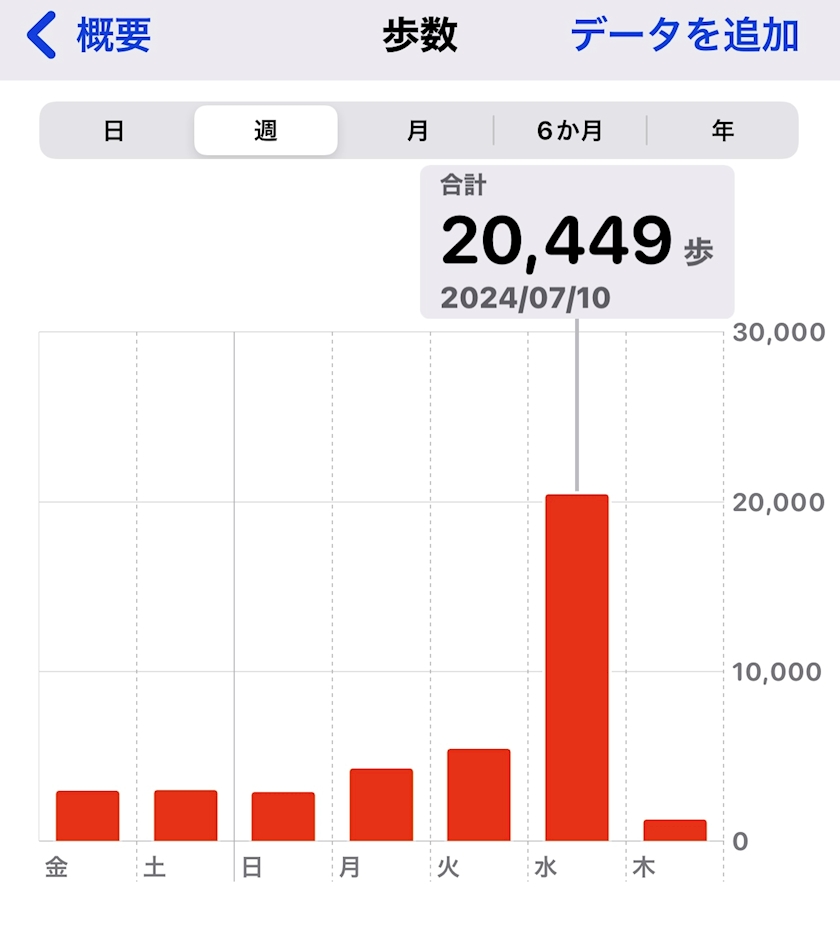This screenshot has width=840, height=934.
Task: Select the 週 segment
Action: [x=266, y=131]
